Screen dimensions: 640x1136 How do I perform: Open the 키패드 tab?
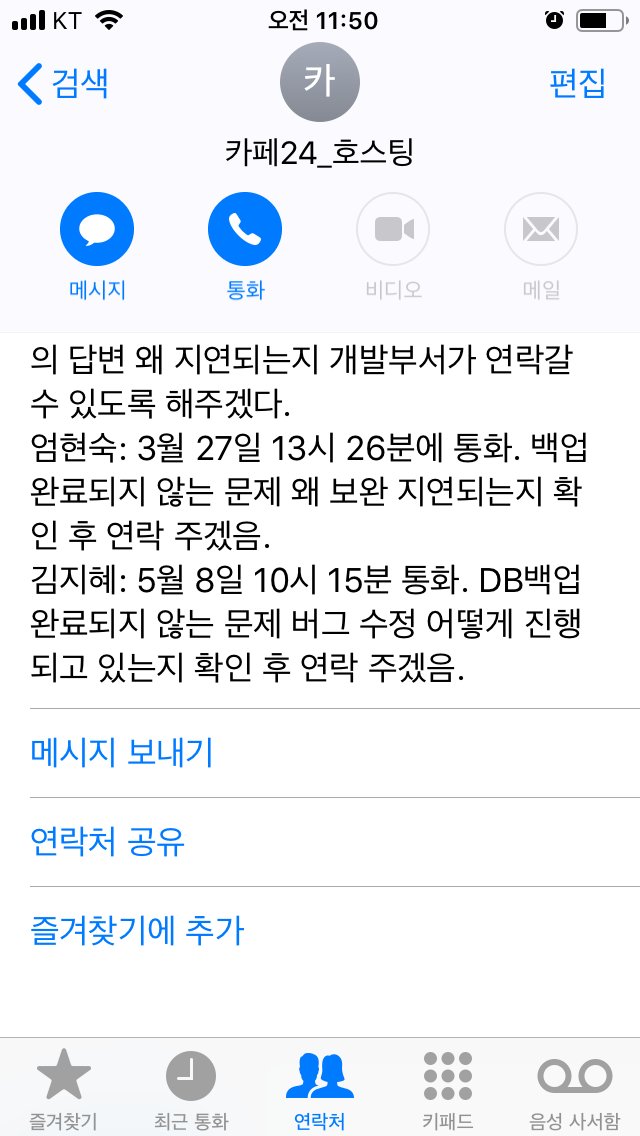(x=447, y=1089)
